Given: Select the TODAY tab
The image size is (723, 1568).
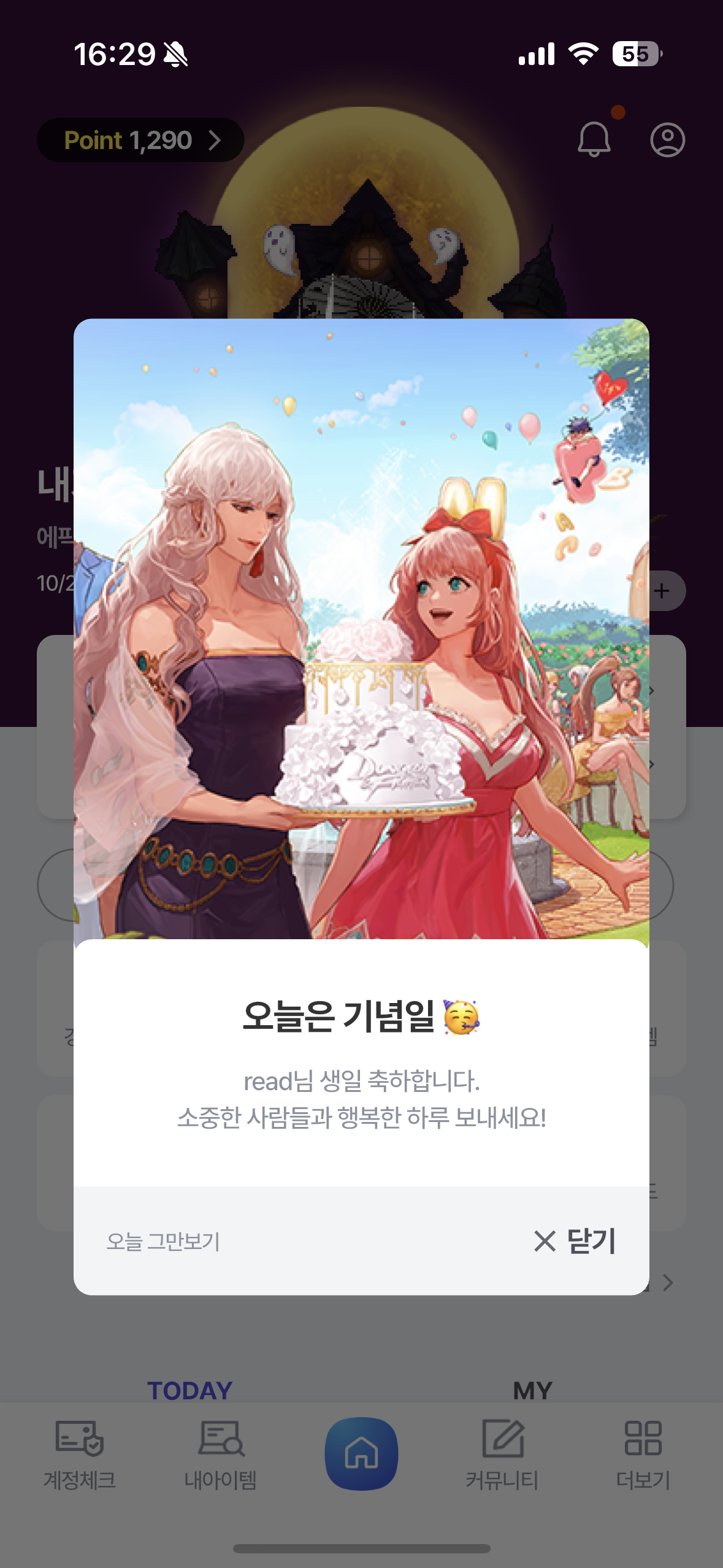Looking at the screenshot, I should (x=189, y=1389).
